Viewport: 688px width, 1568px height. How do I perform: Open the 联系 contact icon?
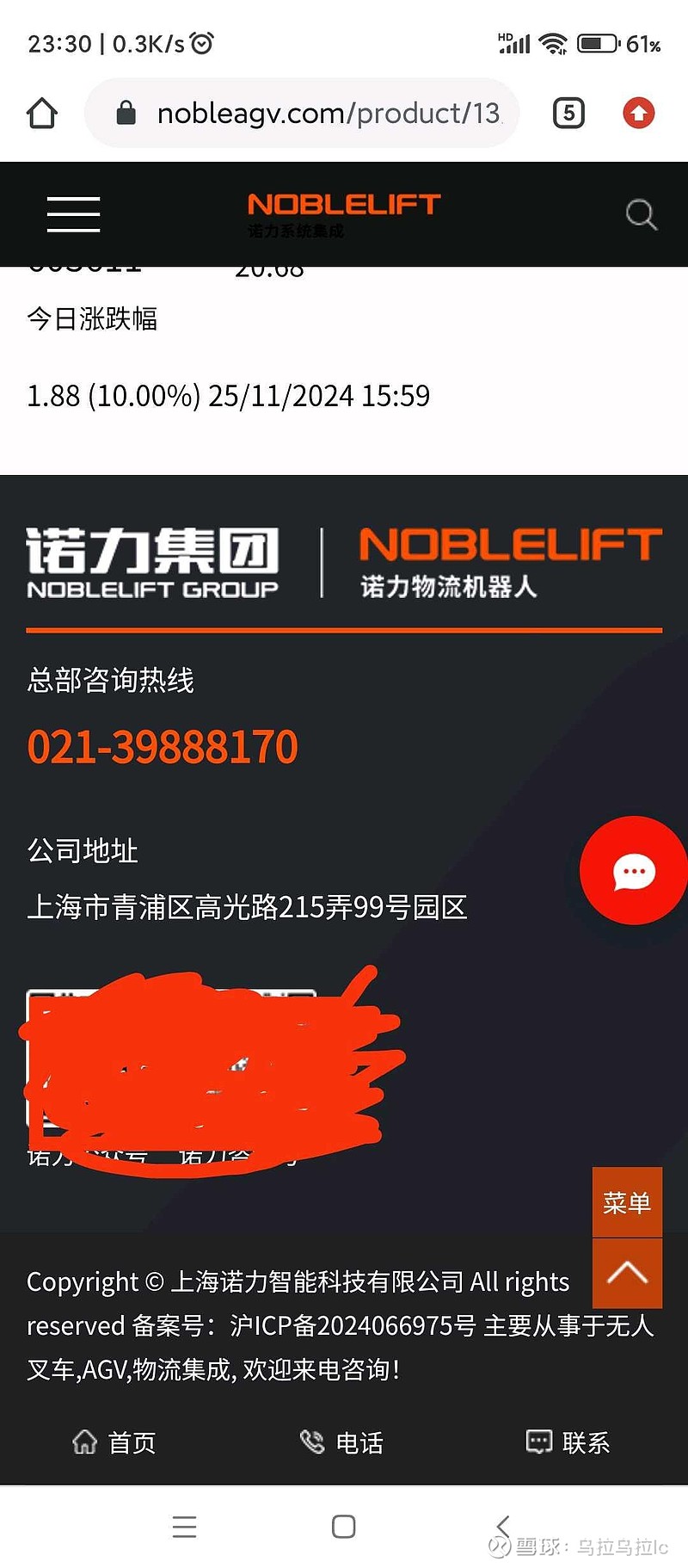coord(537,1441)
